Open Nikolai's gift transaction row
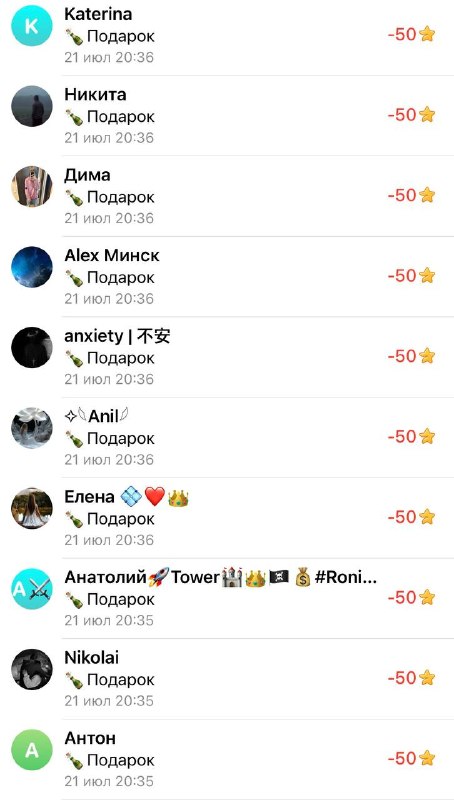 (227, 679)
